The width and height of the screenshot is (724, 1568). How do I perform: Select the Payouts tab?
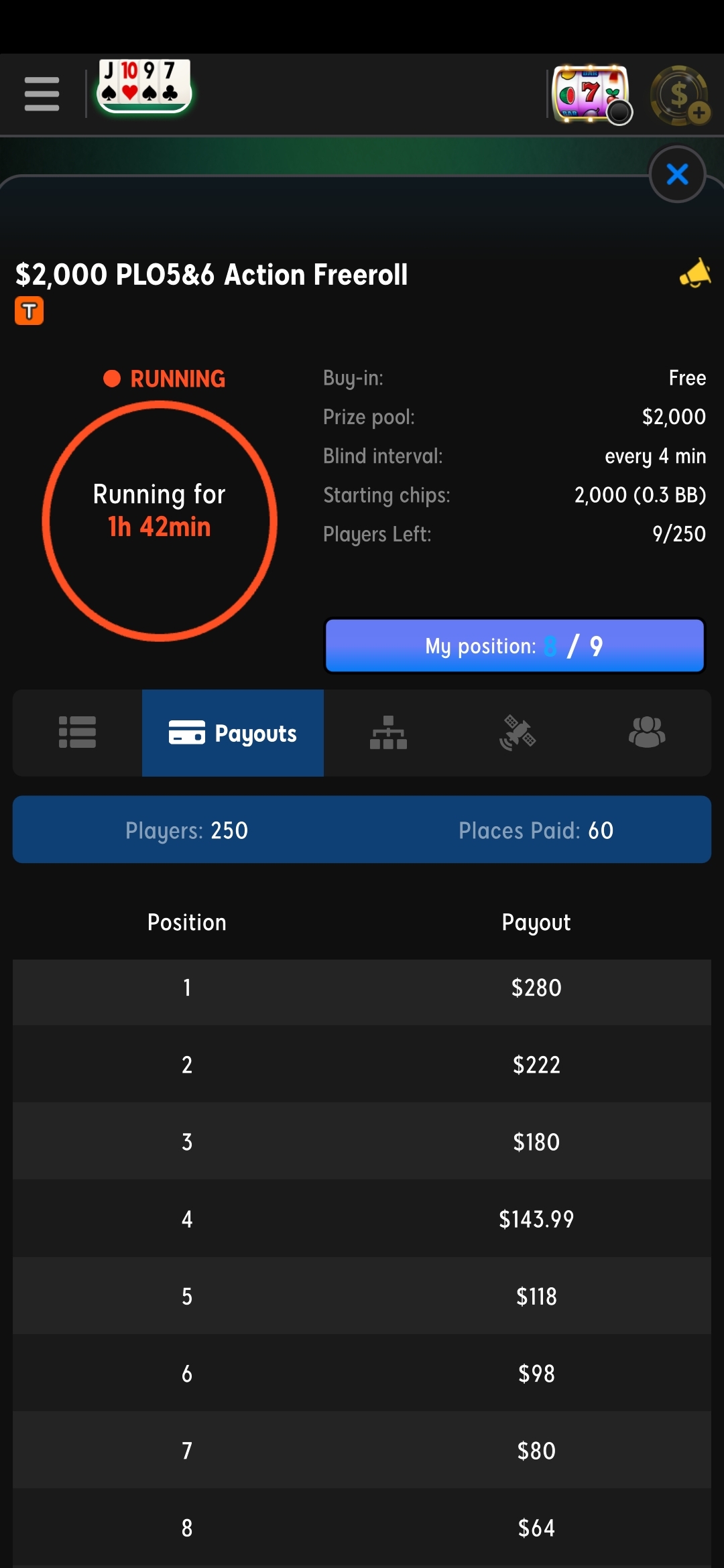(233, 733)
